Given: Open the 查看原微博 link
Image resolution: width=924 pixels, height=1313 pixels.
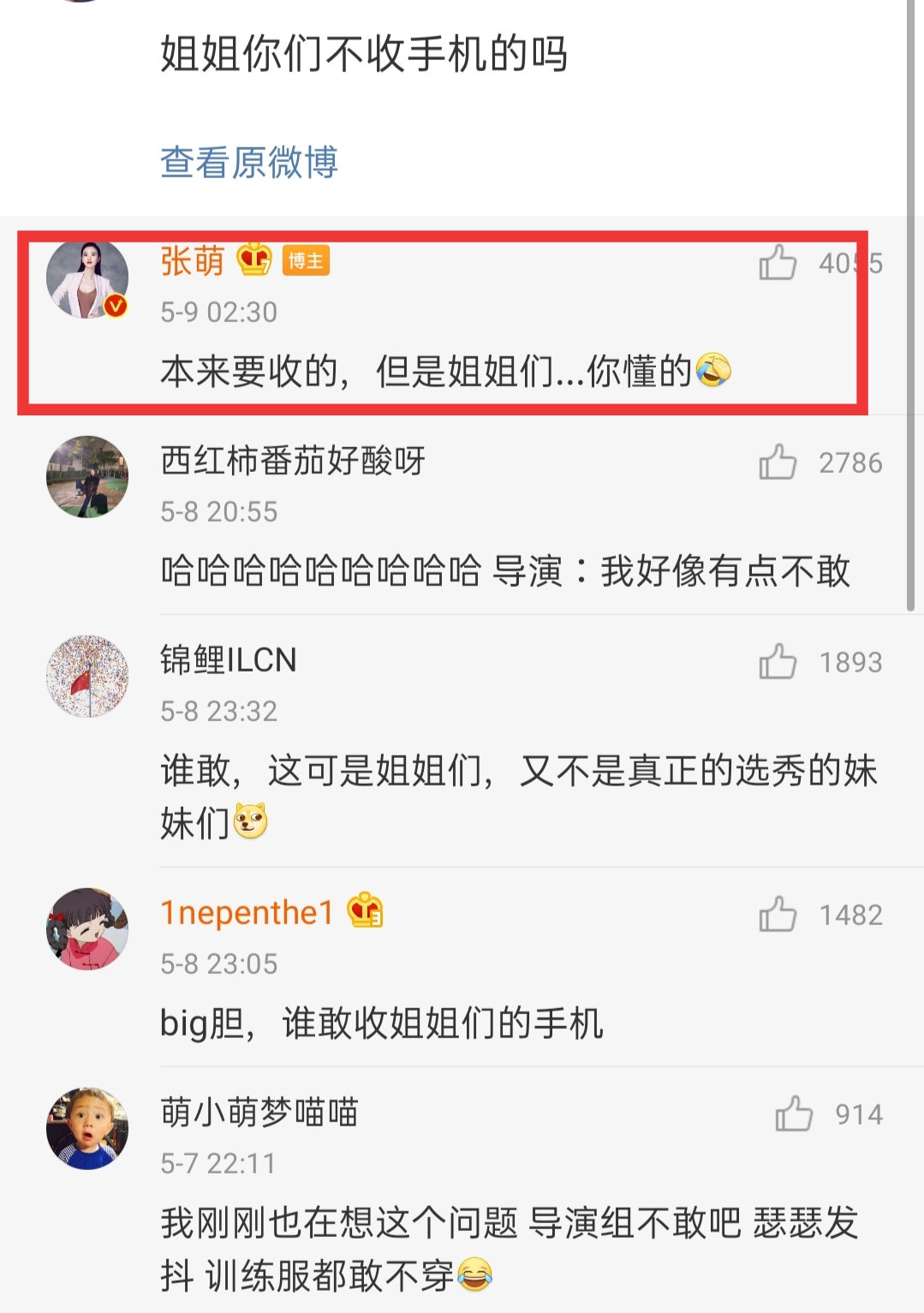Looking at the screenshot, I should [x=249, y=162].
